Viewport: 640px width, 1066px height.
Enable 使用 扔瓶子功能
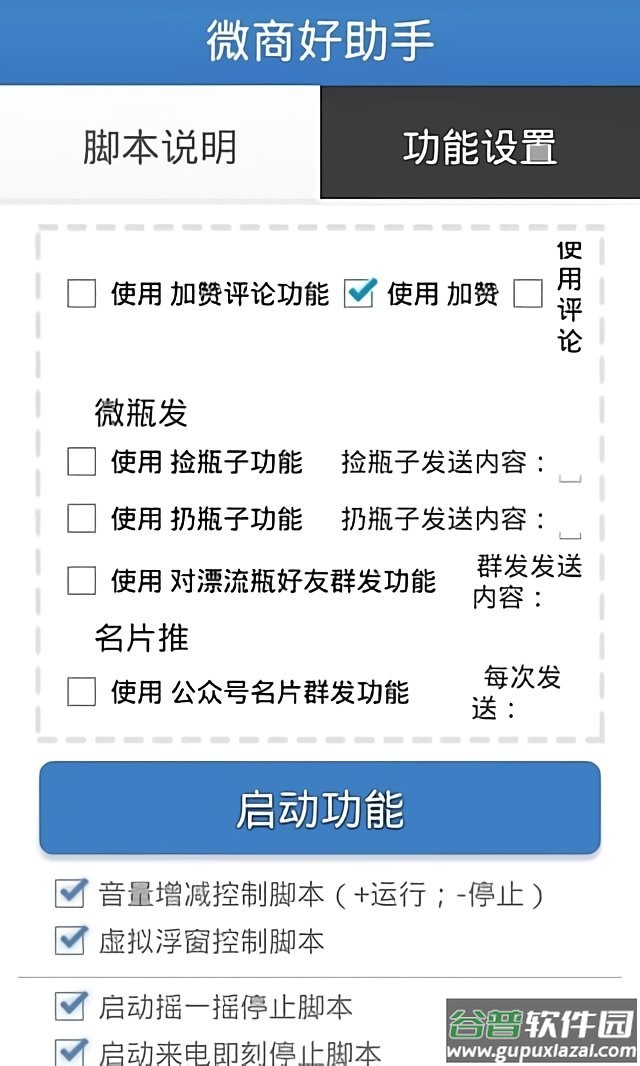[82, 518]
